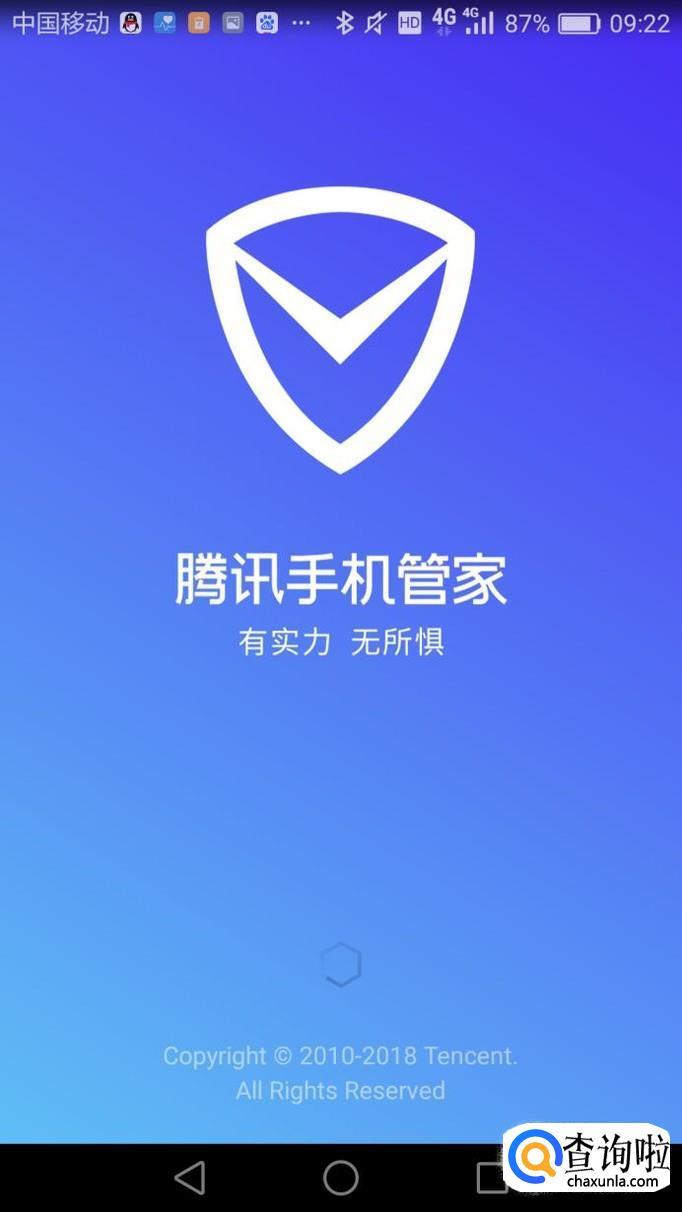Screen dimensions: 682x1212
Task: Tap the system back button
Action: click(190, 1178)
